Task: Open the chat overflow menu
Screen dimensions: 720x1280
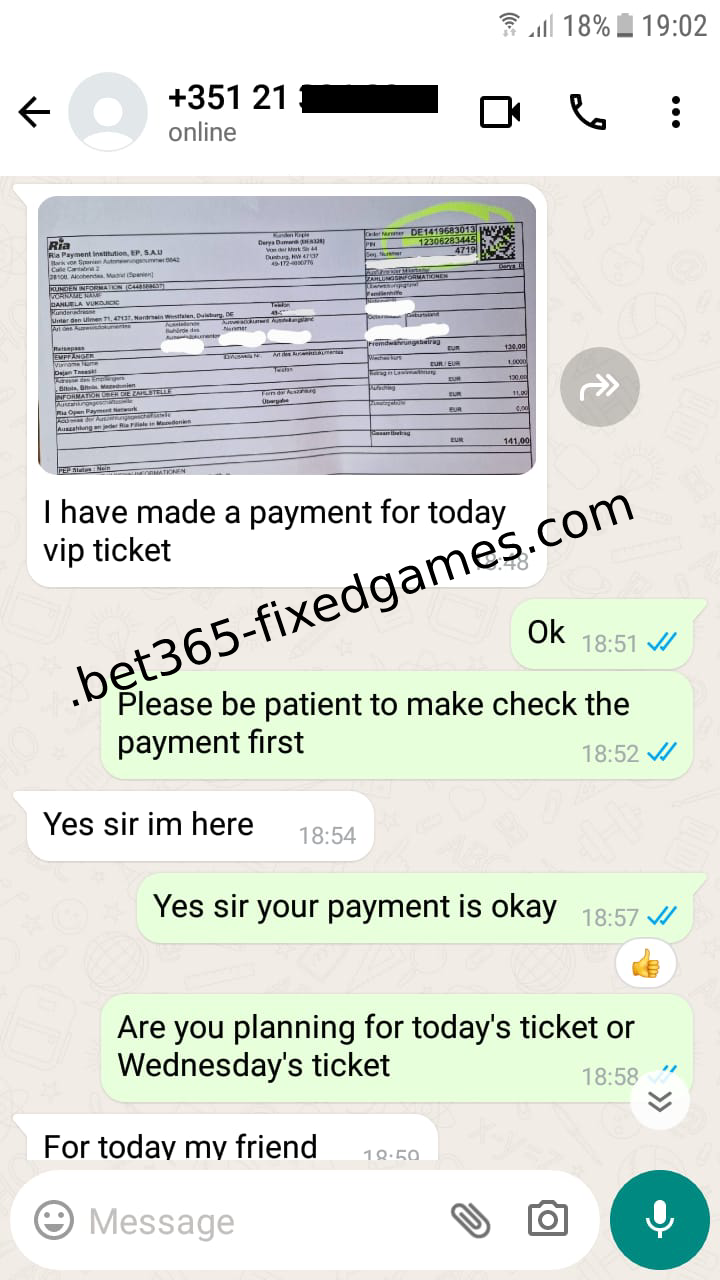Action: pyautogui.click(x=676, y=112)
